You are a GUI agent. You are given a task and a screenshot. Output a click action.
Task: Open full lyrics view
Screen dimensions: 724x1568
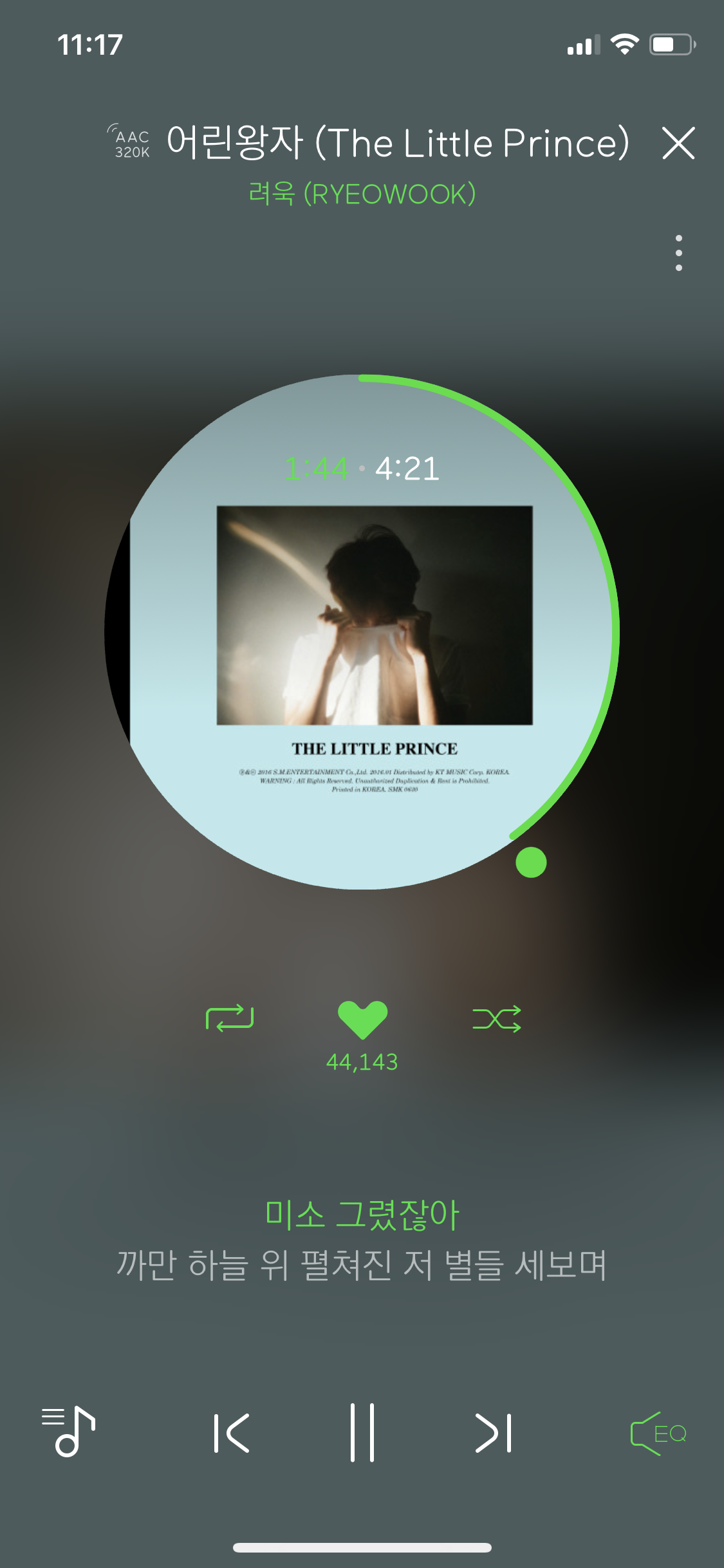pyautogui.click(x=362, y=1240)
